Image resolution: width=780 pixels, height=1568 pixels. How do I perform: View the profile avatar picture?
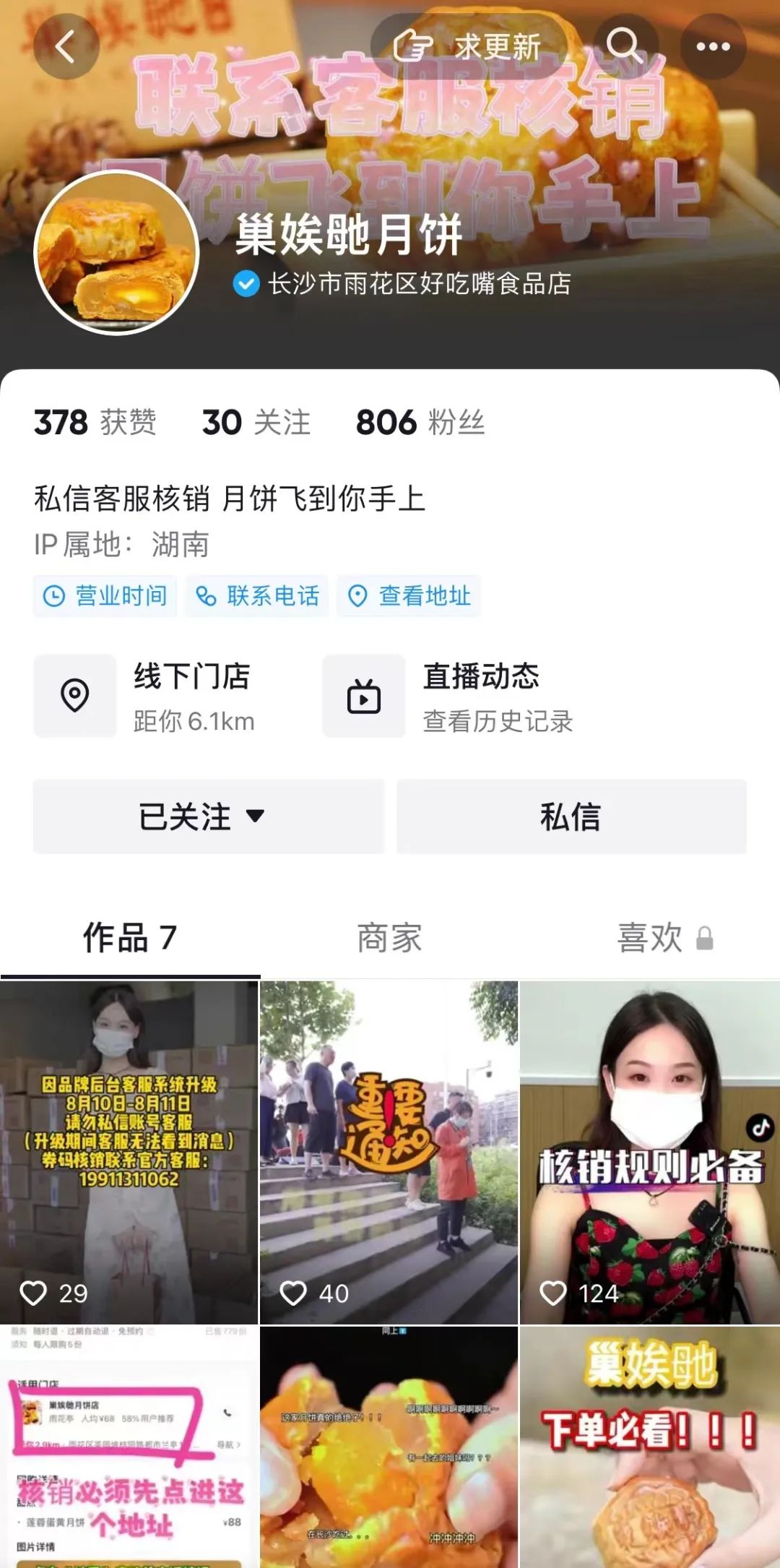[x=117, y=253]
